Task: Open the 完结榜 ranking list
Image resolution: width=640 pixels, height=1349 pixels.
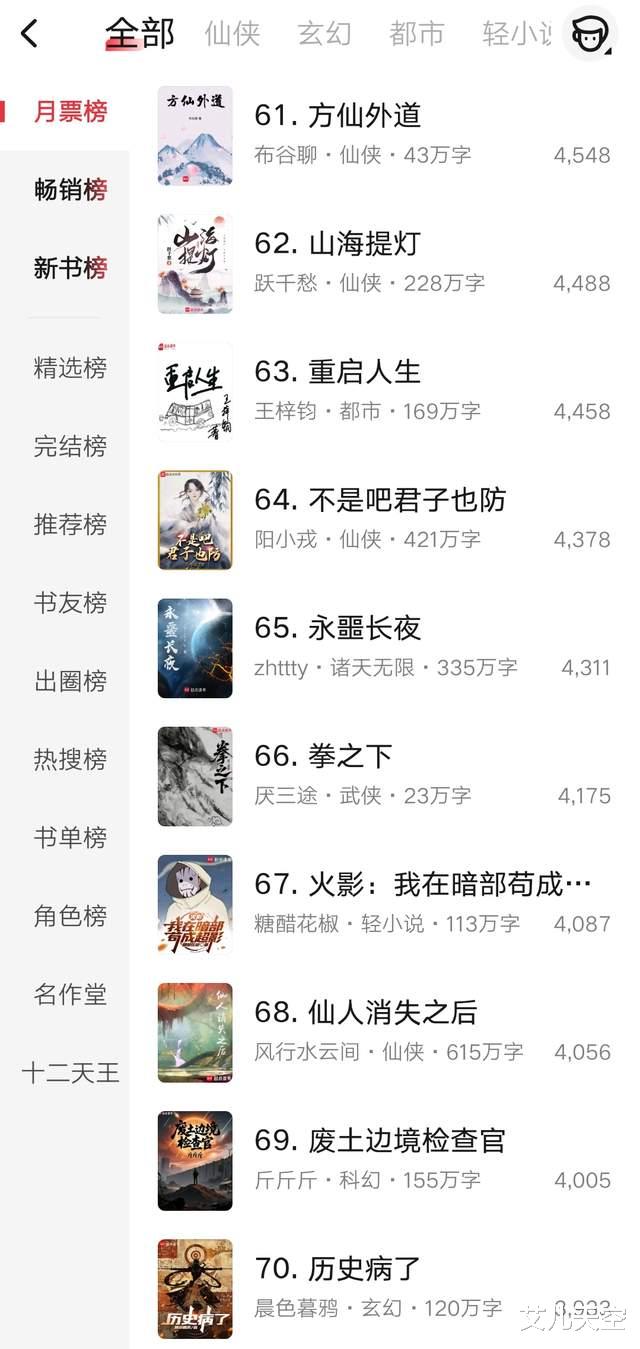Action: (x=70, y=446)
